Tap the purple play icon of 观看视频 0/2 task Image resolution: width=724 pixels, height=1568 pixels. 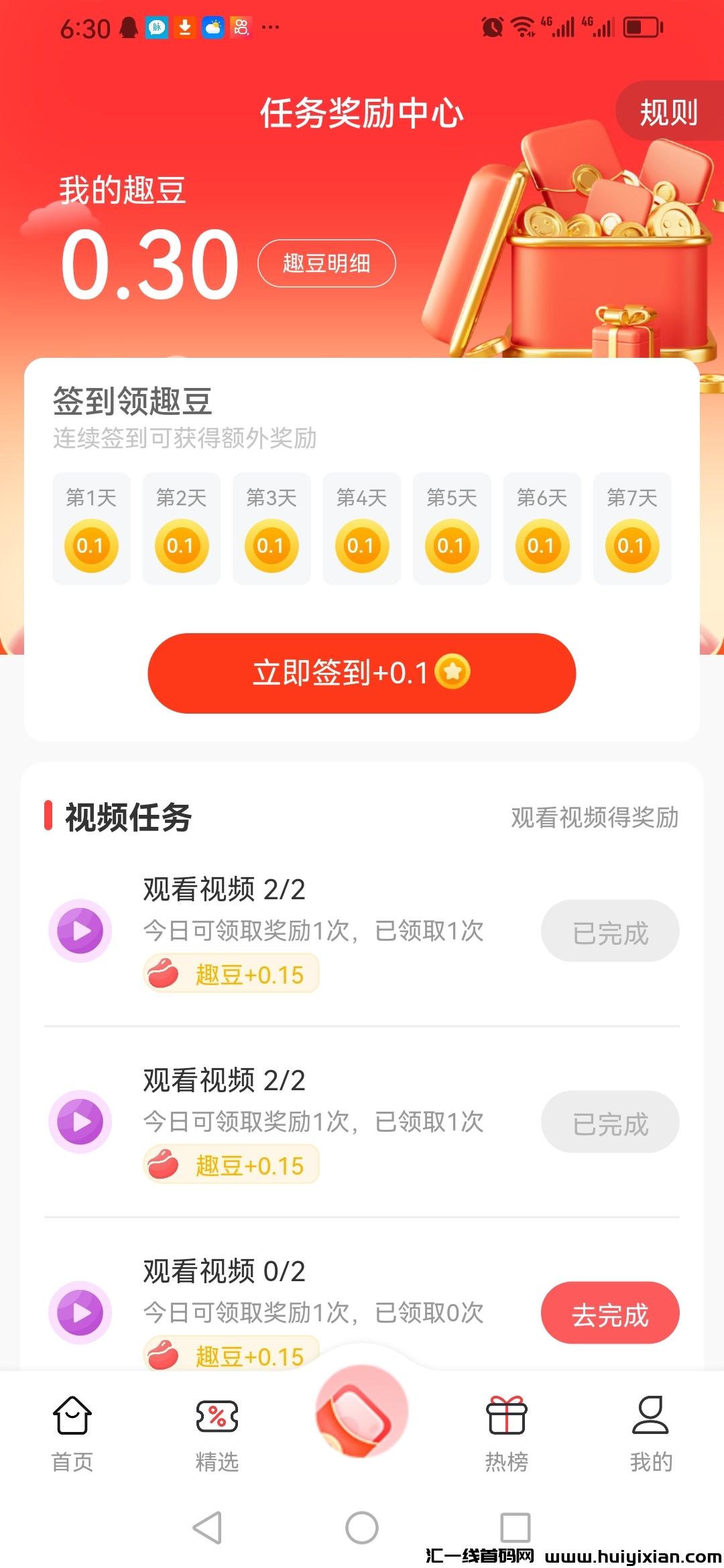click(81, 1313)
